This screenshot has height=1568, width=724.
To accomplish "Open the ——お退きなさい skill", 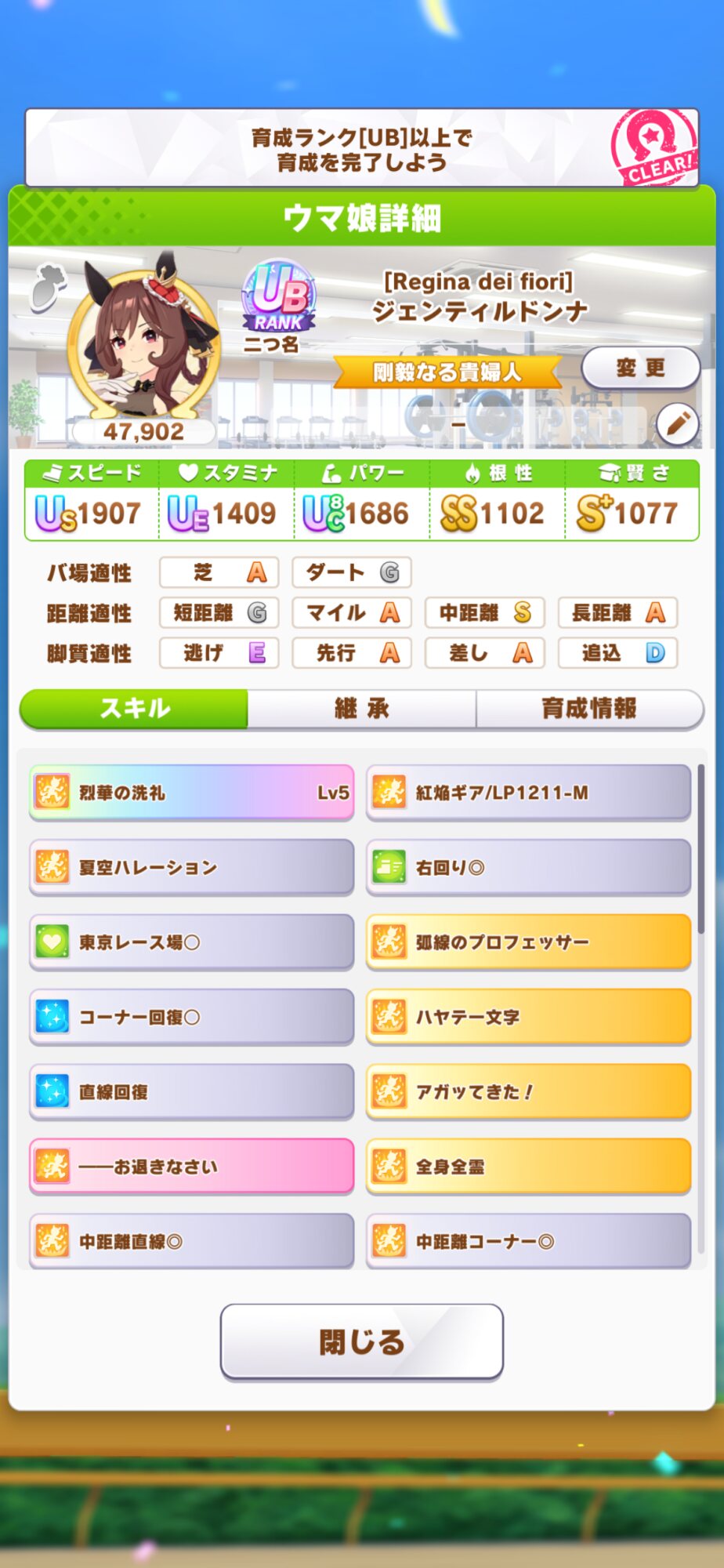I will (x=191, y=1167).
